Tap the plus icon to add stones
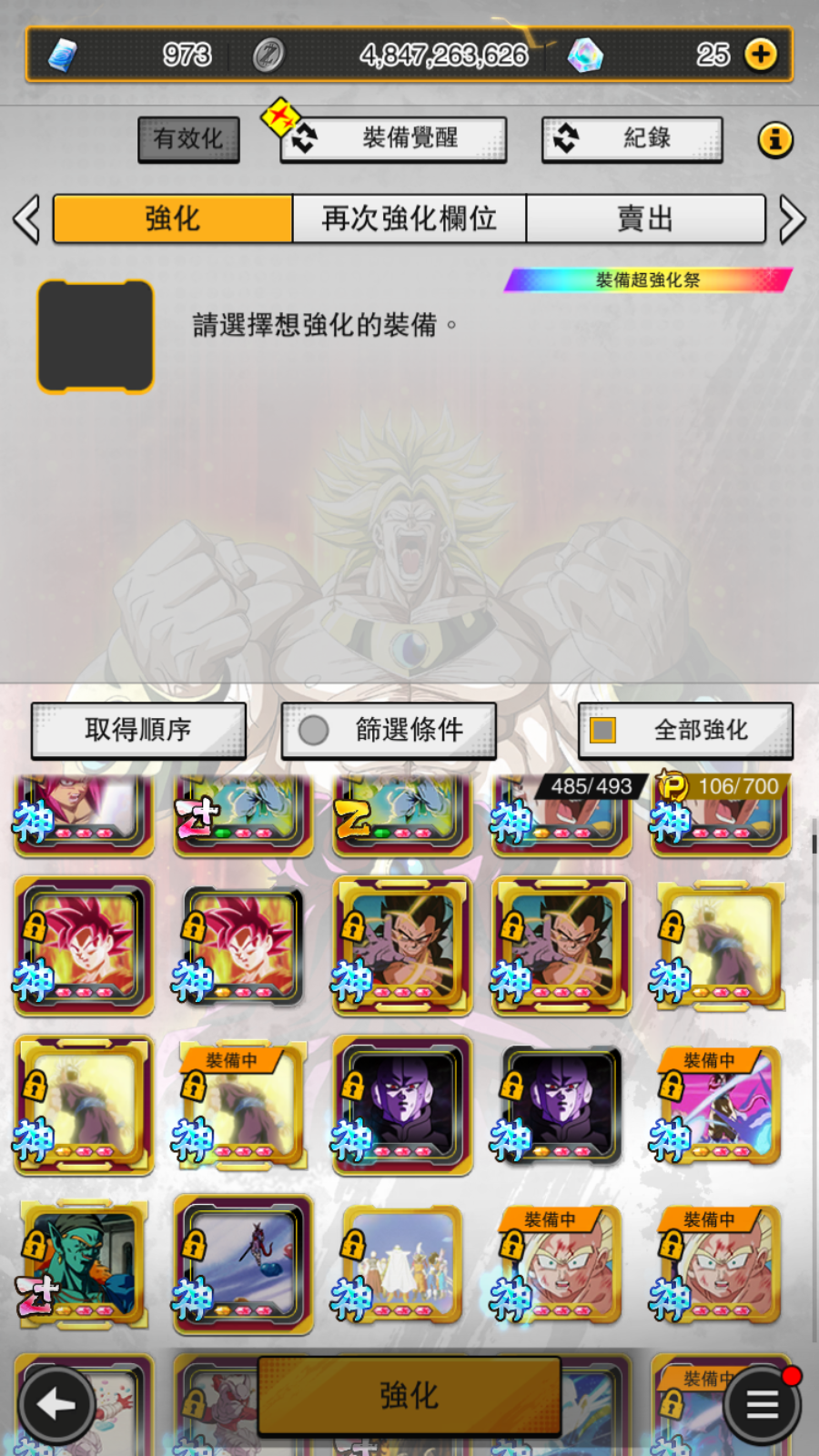 [x=761, y=55]
